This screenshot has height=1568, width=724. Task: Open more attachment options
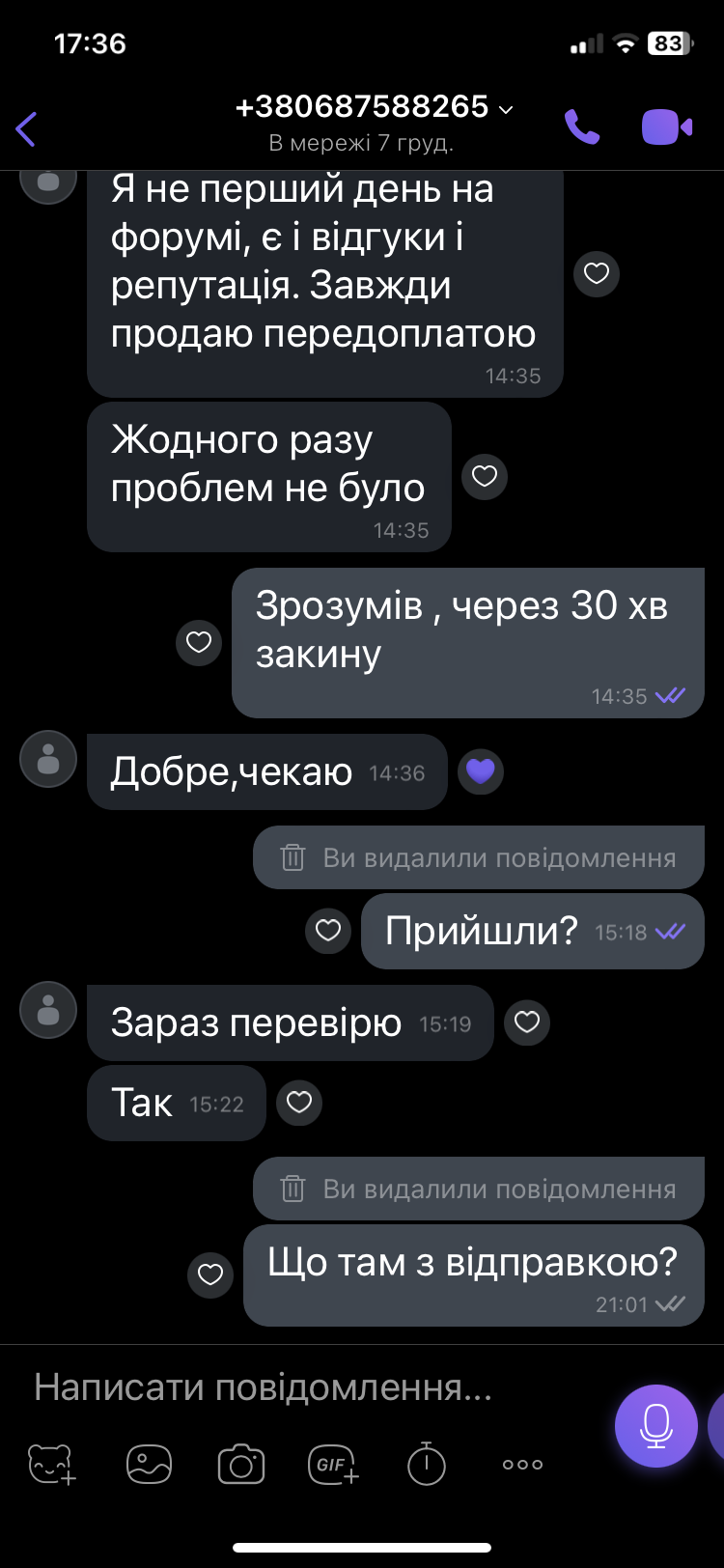click(522, 1465)
